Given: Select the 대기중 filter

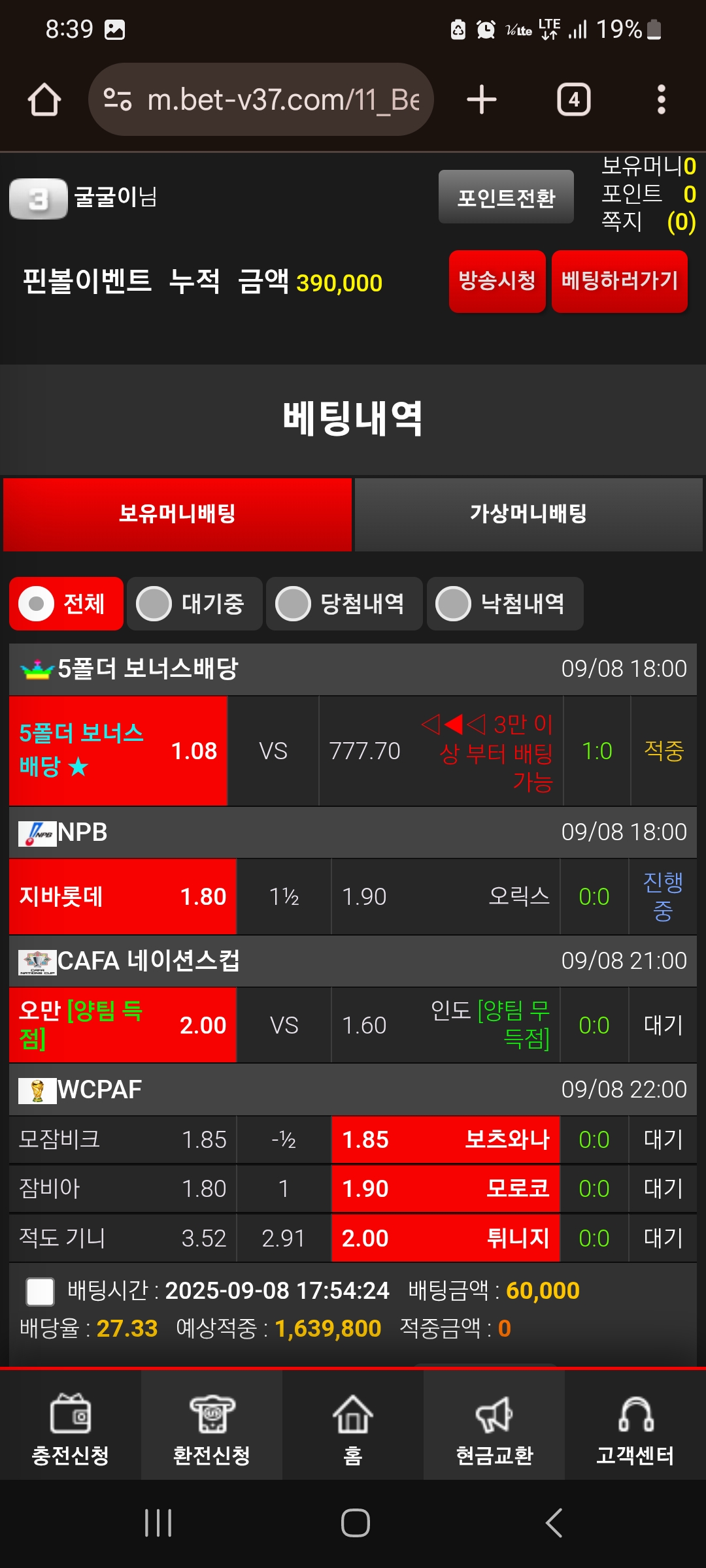Looking at the screenshot, I should point(195,604).
